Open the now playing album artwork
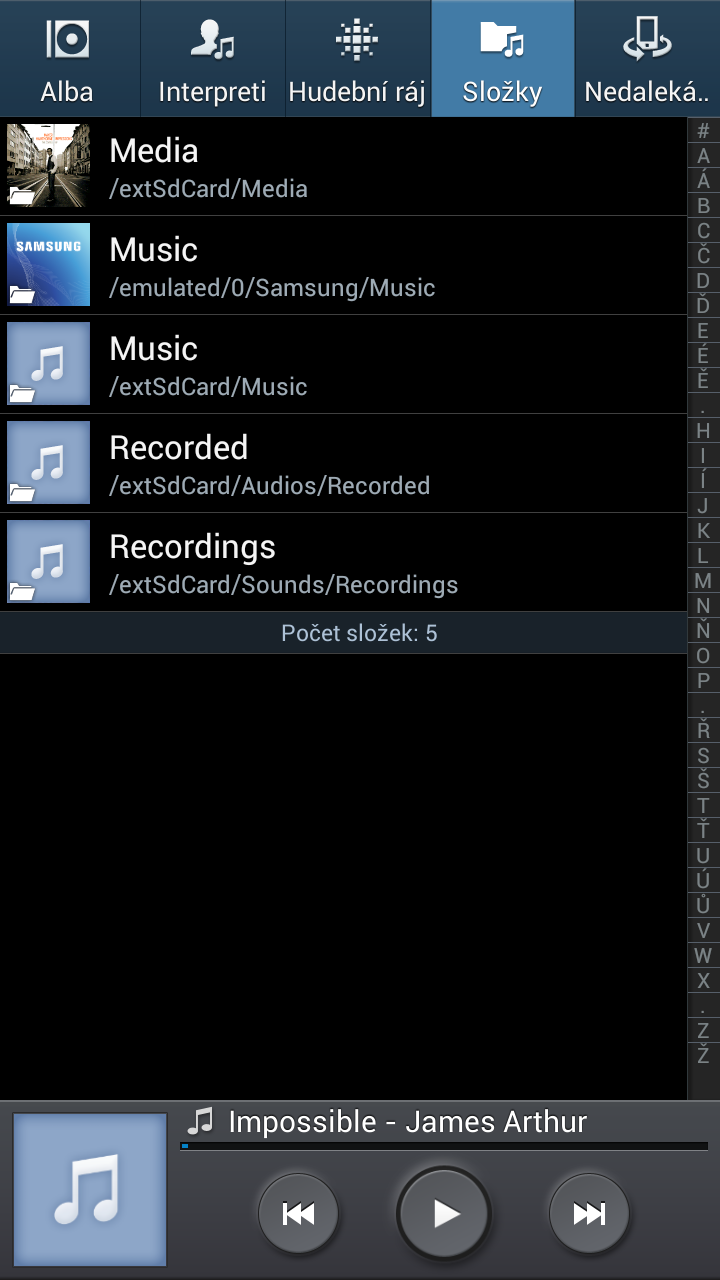 tap(87, 1190)
